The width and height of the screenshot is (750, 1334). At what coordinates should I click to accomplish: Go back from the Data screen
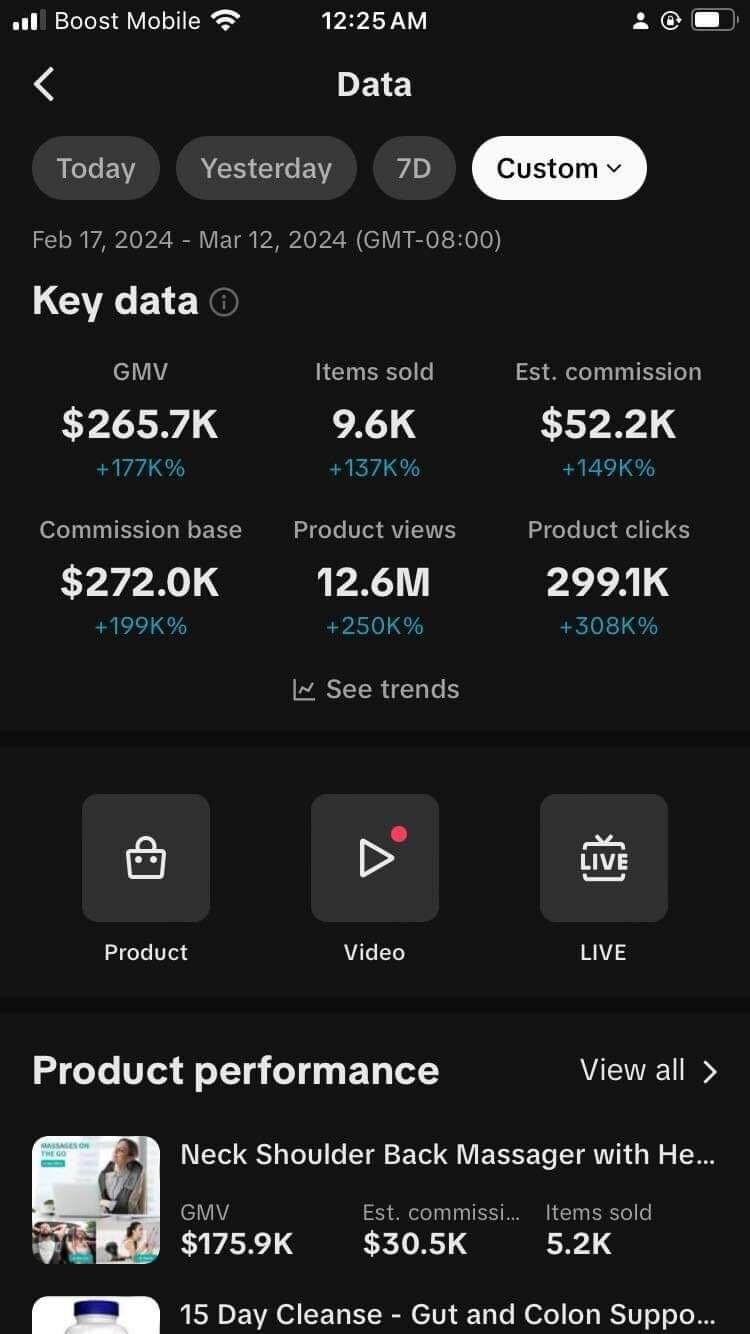[45, 85]
